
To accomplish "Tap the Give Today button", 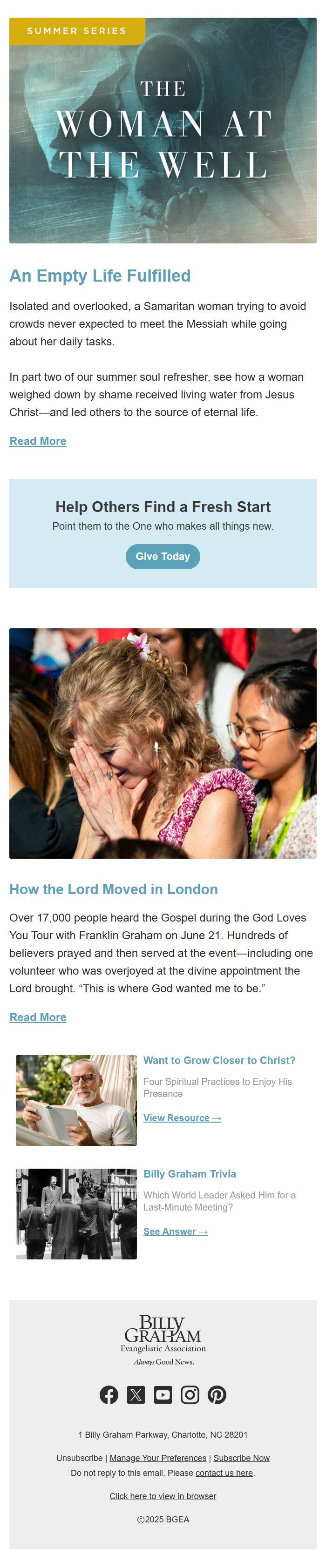I will point(163,556).
